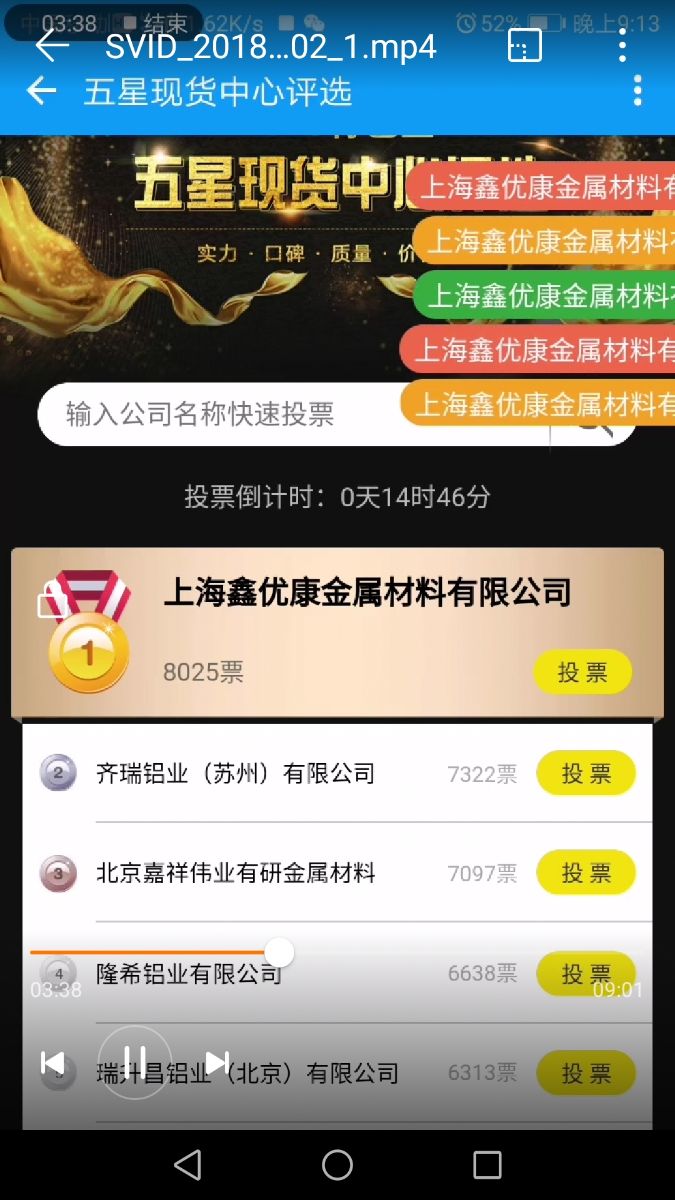Lock the player screen controls

[x=52, y=603]
